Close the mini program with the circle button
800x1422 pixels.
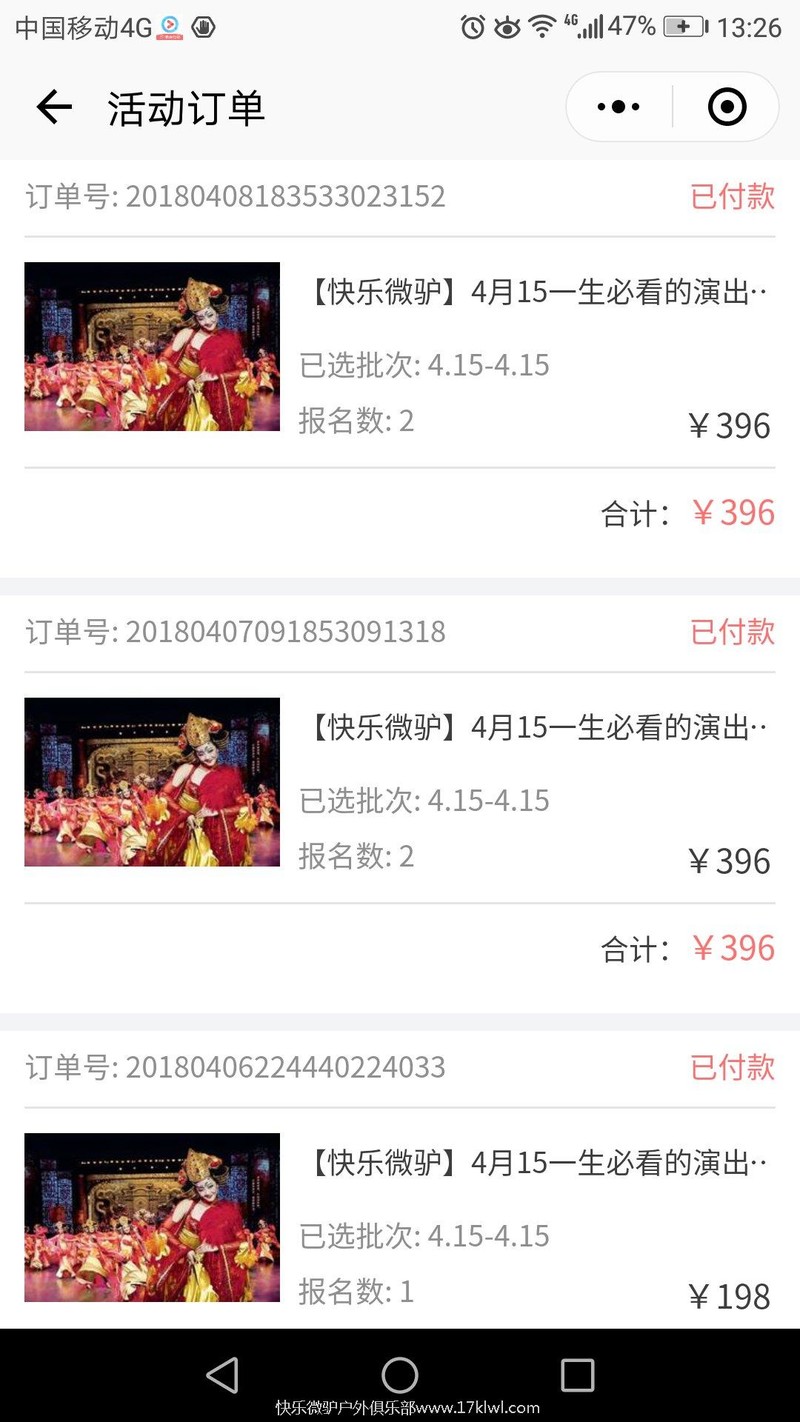pyautogui.click(x=727, y=107)
